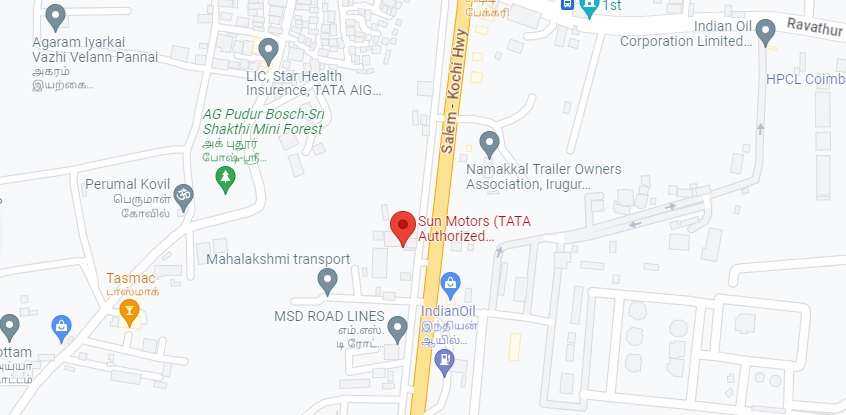Tap the LIC, Star Health Insurance pin
This screenshot has height=415, width=846.
[x=267, y=49]
